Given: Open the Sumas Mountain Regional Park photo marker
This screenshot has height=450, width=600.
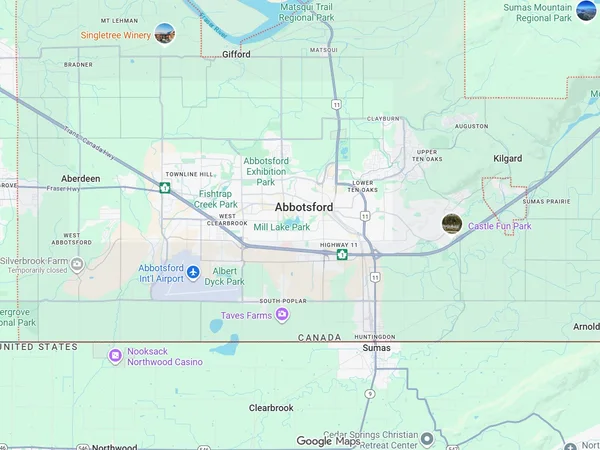Looking at the screenshot, I should click(x=588, y=9).
